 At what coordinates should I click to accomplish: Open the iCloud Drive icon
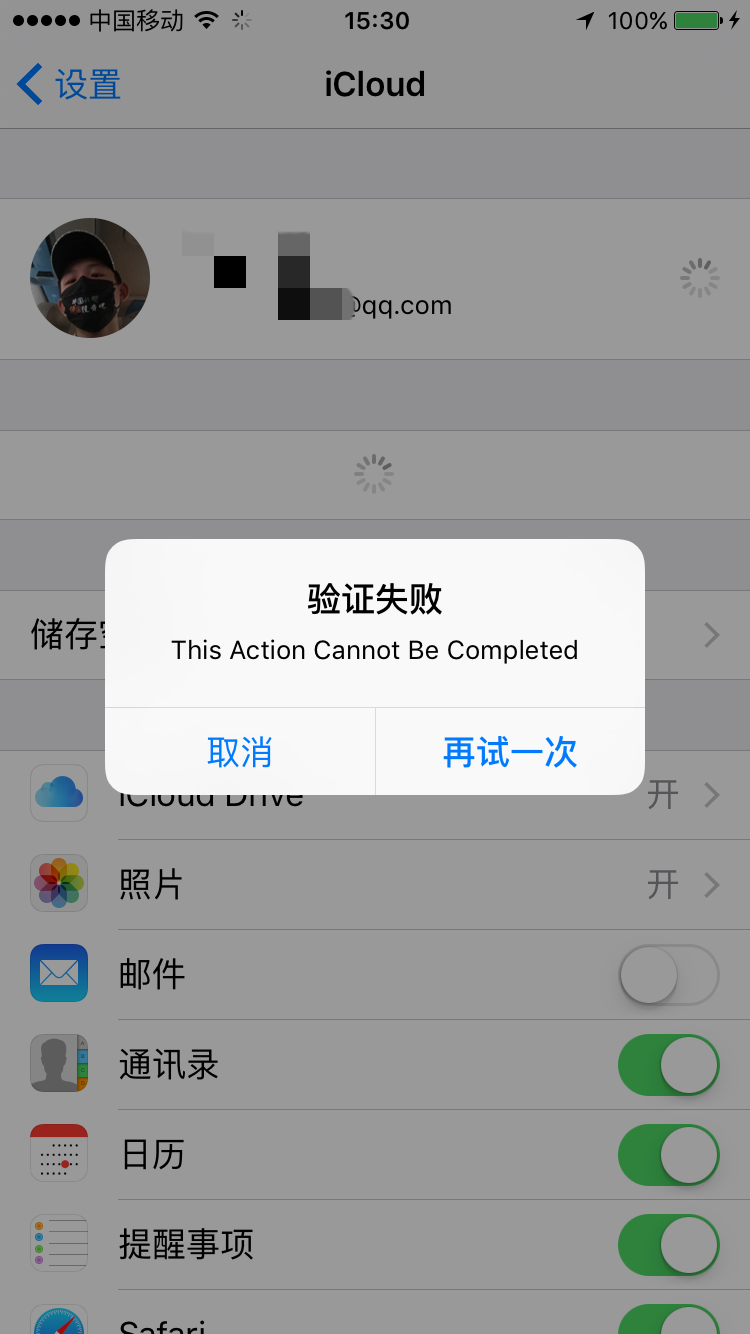tap(59, 793)
